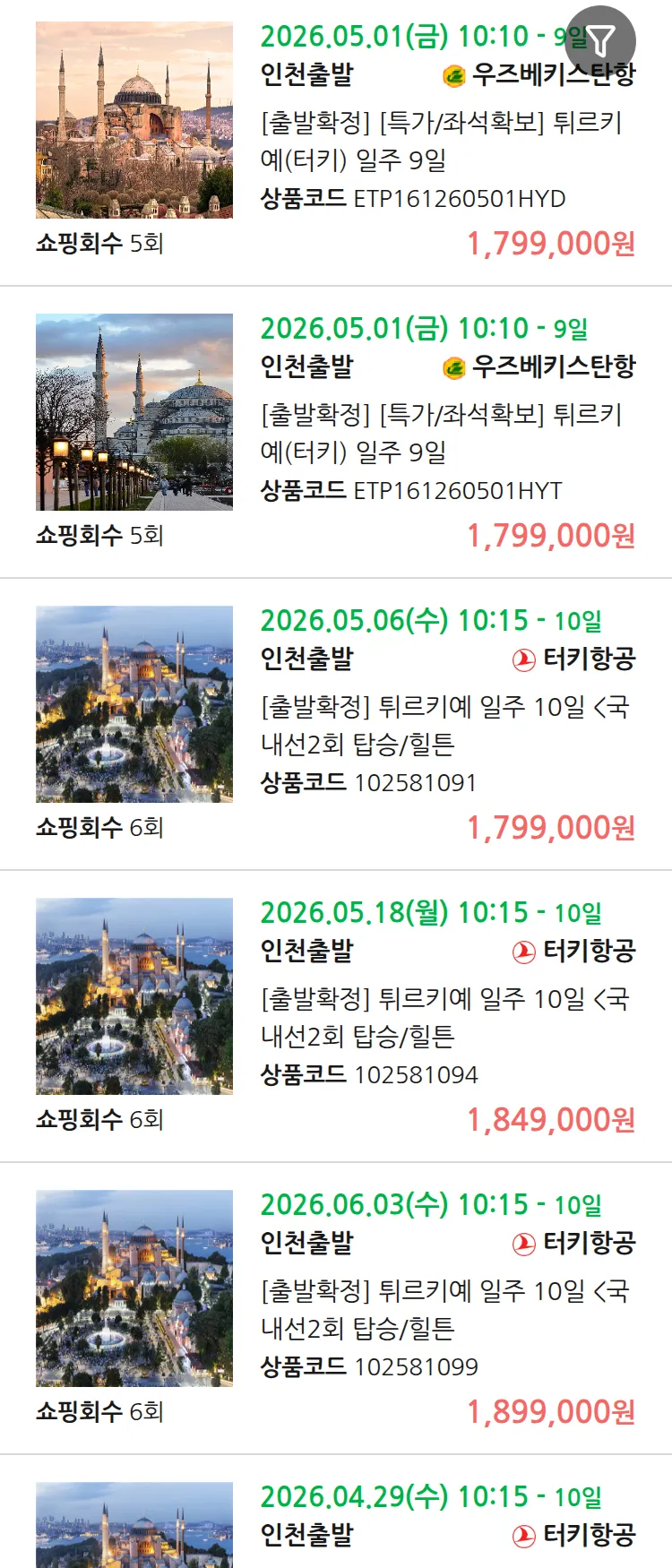Open the 2026.06.03 tour priced 1,899,000원
The height and width of the screenshot is (1568, 672).
point(444,1309)
